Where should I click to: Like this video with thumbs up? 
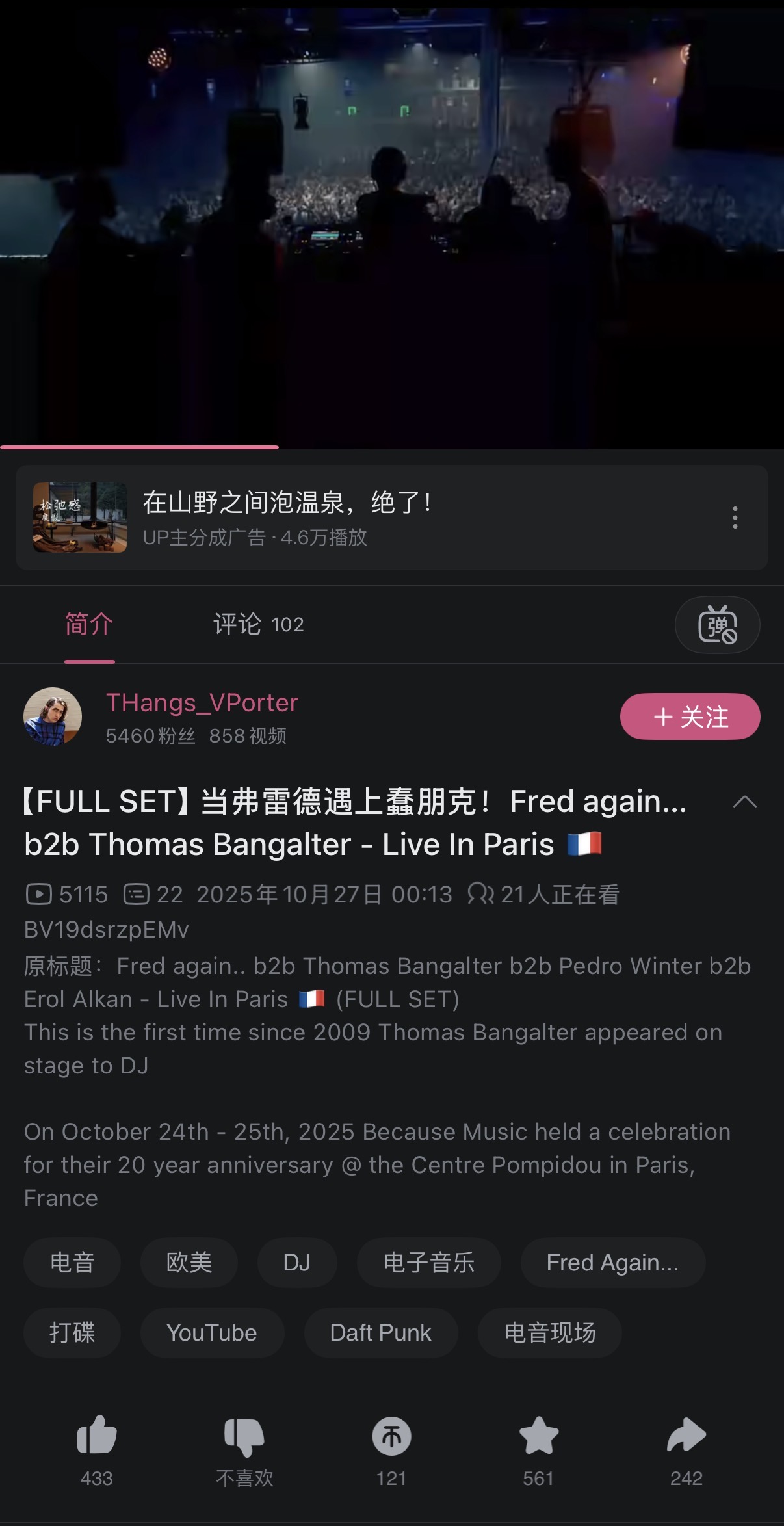click(97, 1437)
